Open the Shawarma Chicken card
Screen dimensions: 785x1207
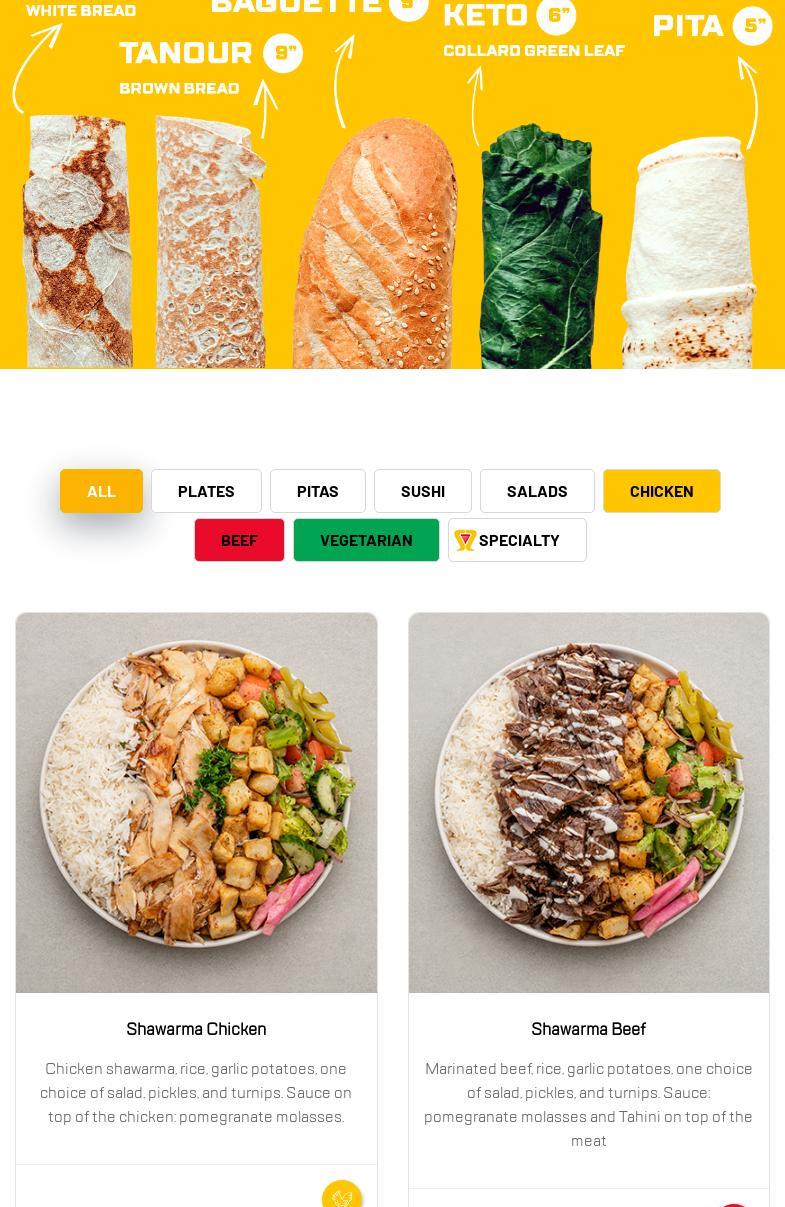point(196,1028)
